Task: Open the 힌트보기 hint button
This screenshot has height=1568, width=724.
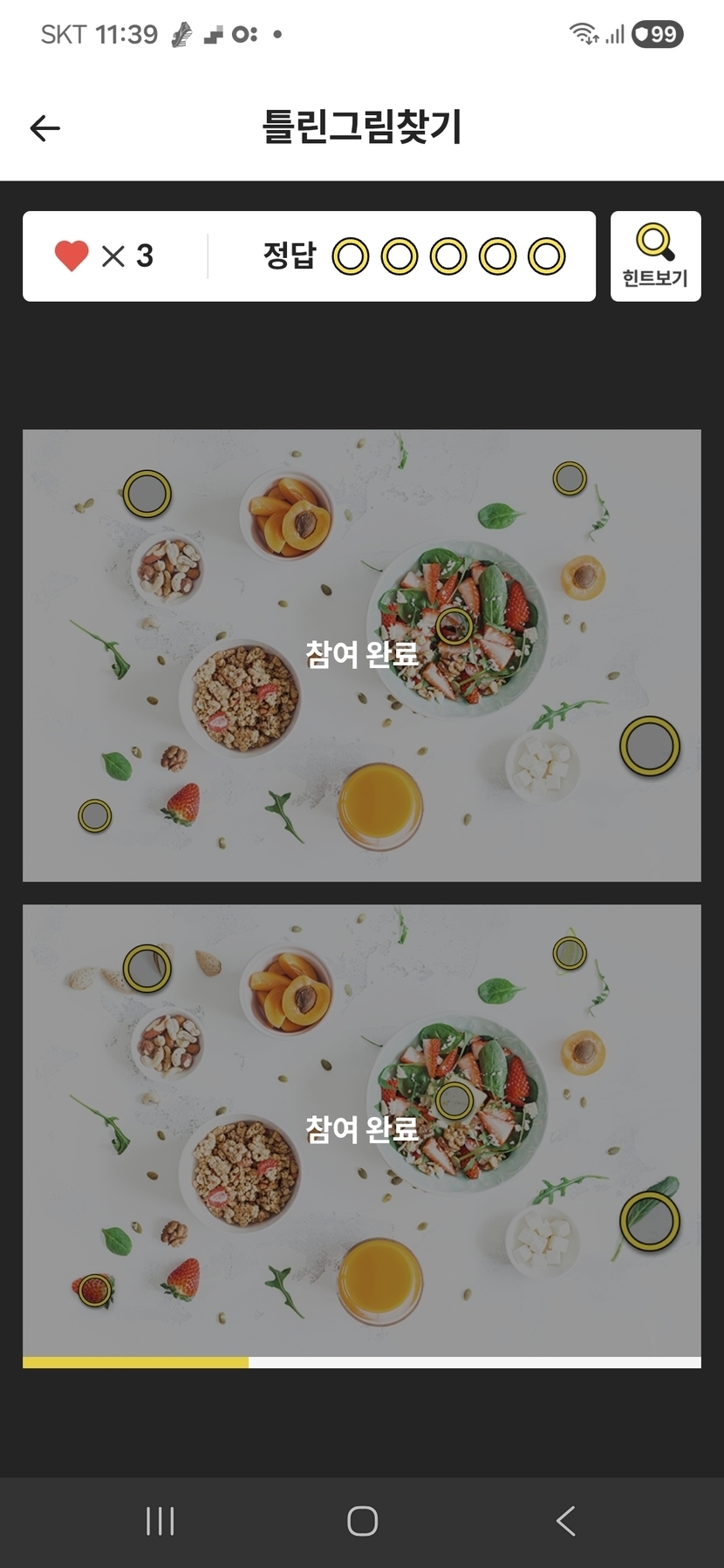Action: tap(655, 256)
